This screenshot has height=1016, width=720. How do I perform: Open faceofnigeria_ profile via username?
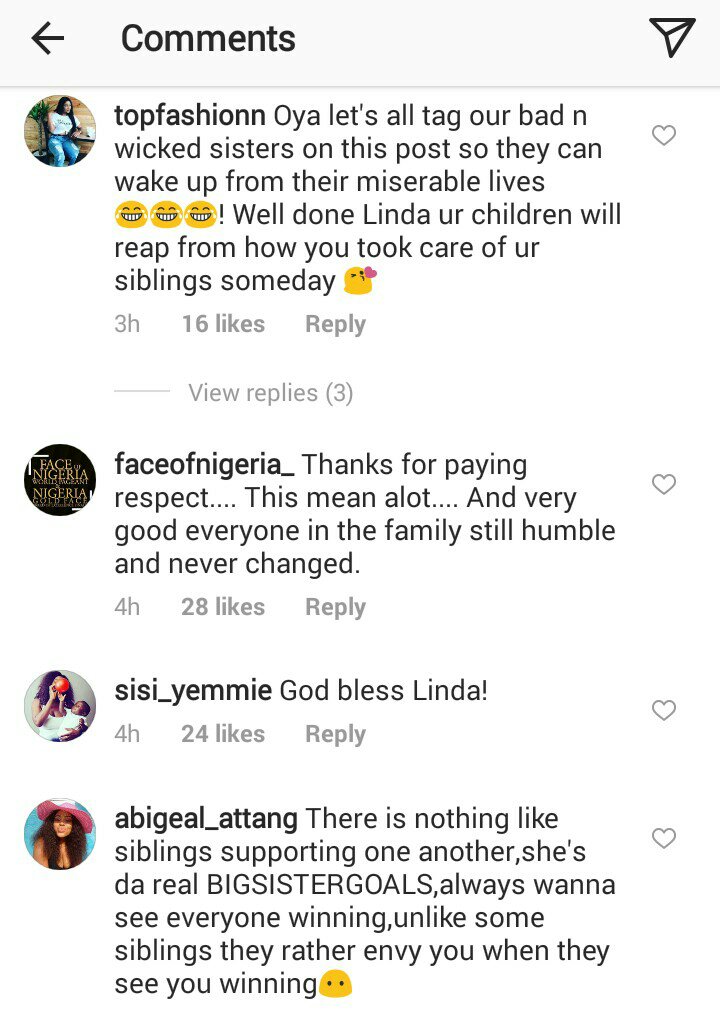(x=204, y=465)
